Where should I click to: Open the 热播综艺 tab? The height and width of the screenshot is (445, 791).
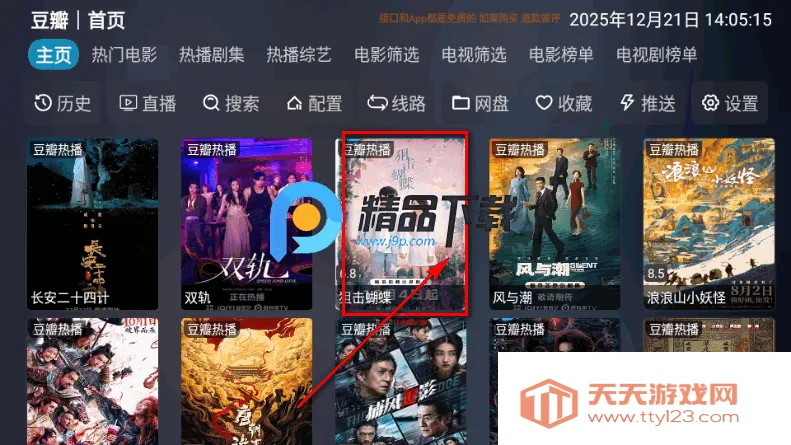pos(298,55)
